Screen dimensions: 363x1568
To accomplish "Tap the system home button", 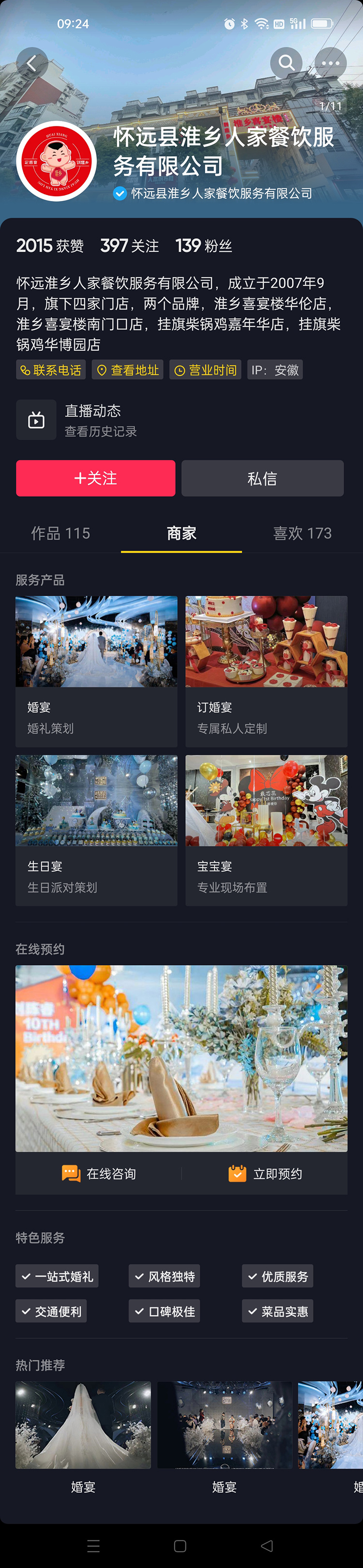I will pyautogui.click(x=180, y=1545).
